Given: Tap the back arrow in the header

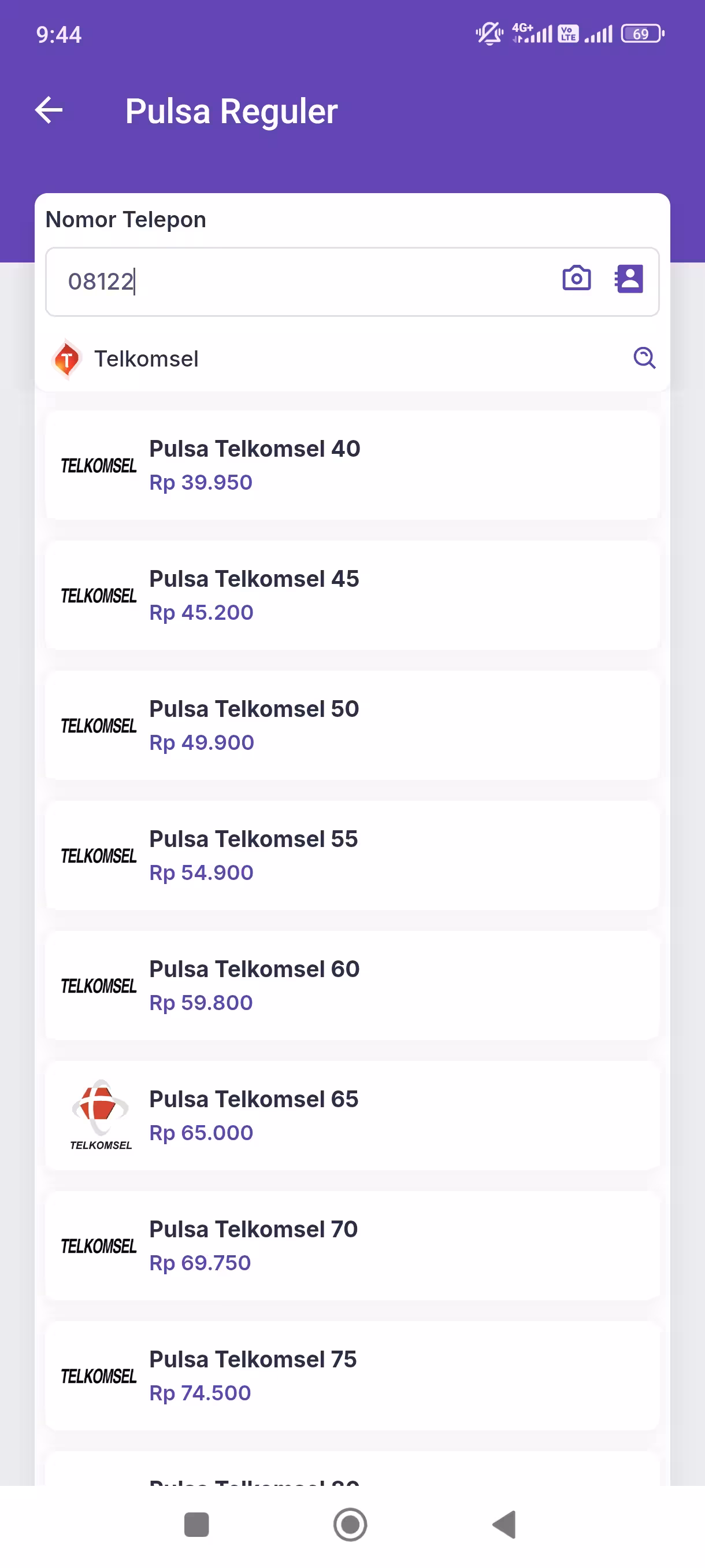Looking at the screenshot, I should point(48,110).
